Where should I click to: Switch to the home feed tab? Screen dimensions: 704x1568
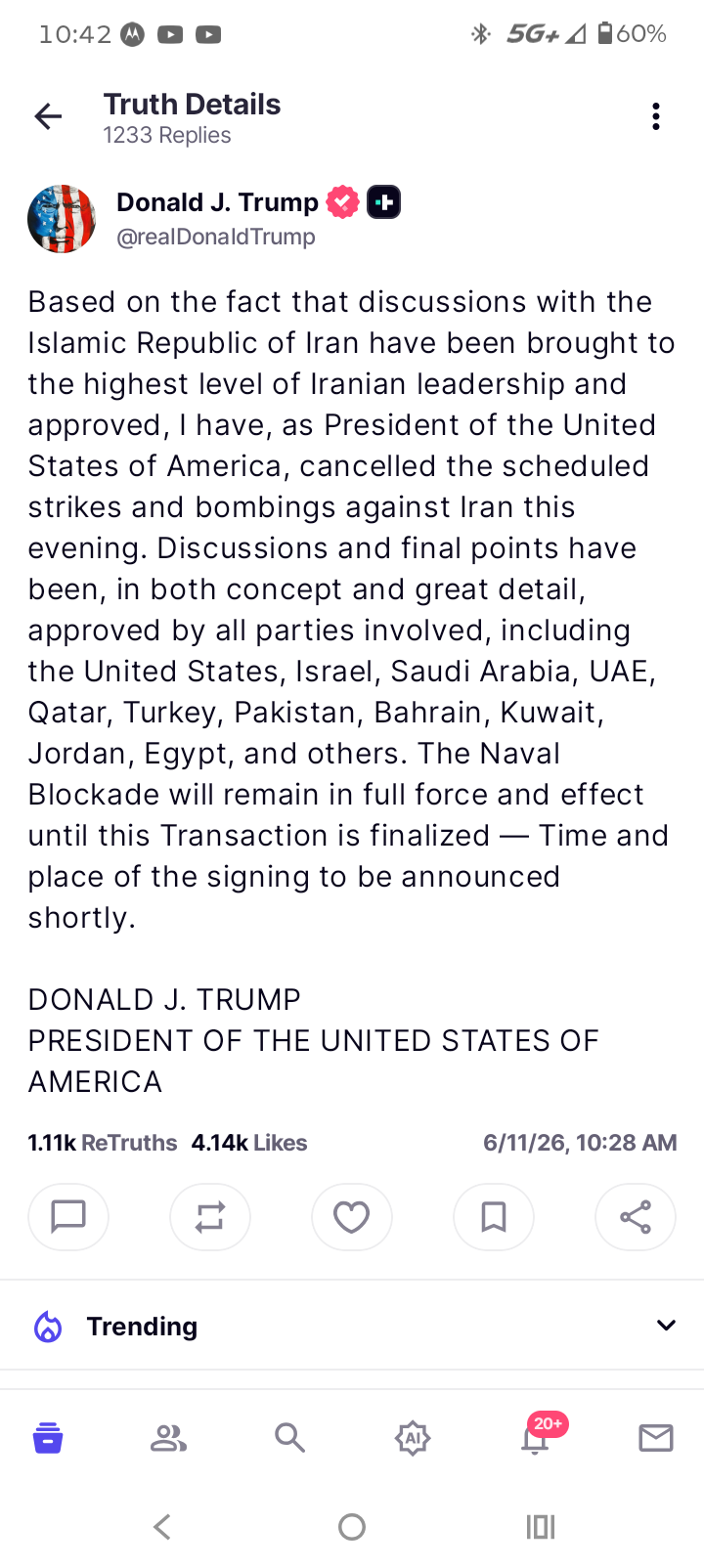coord(48,1438)
